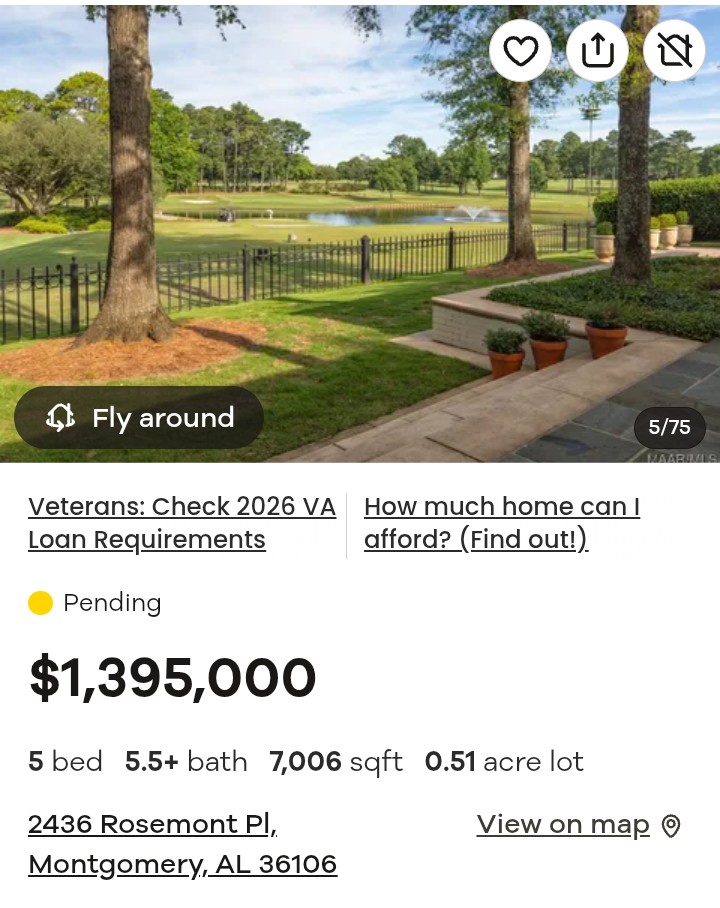
Task: Share this property listing
Action: (x=597, y=51)
